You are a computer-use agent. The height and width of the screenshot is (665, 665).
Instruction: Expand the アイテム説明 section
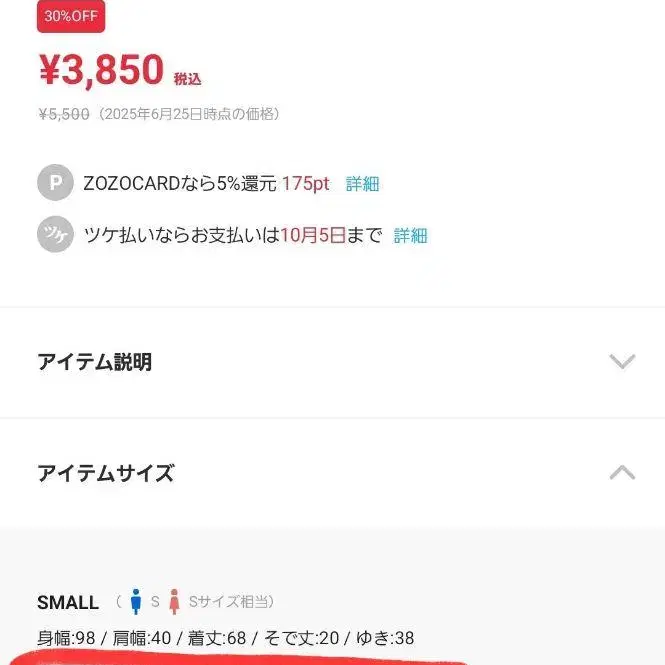[x=621, y=362]
